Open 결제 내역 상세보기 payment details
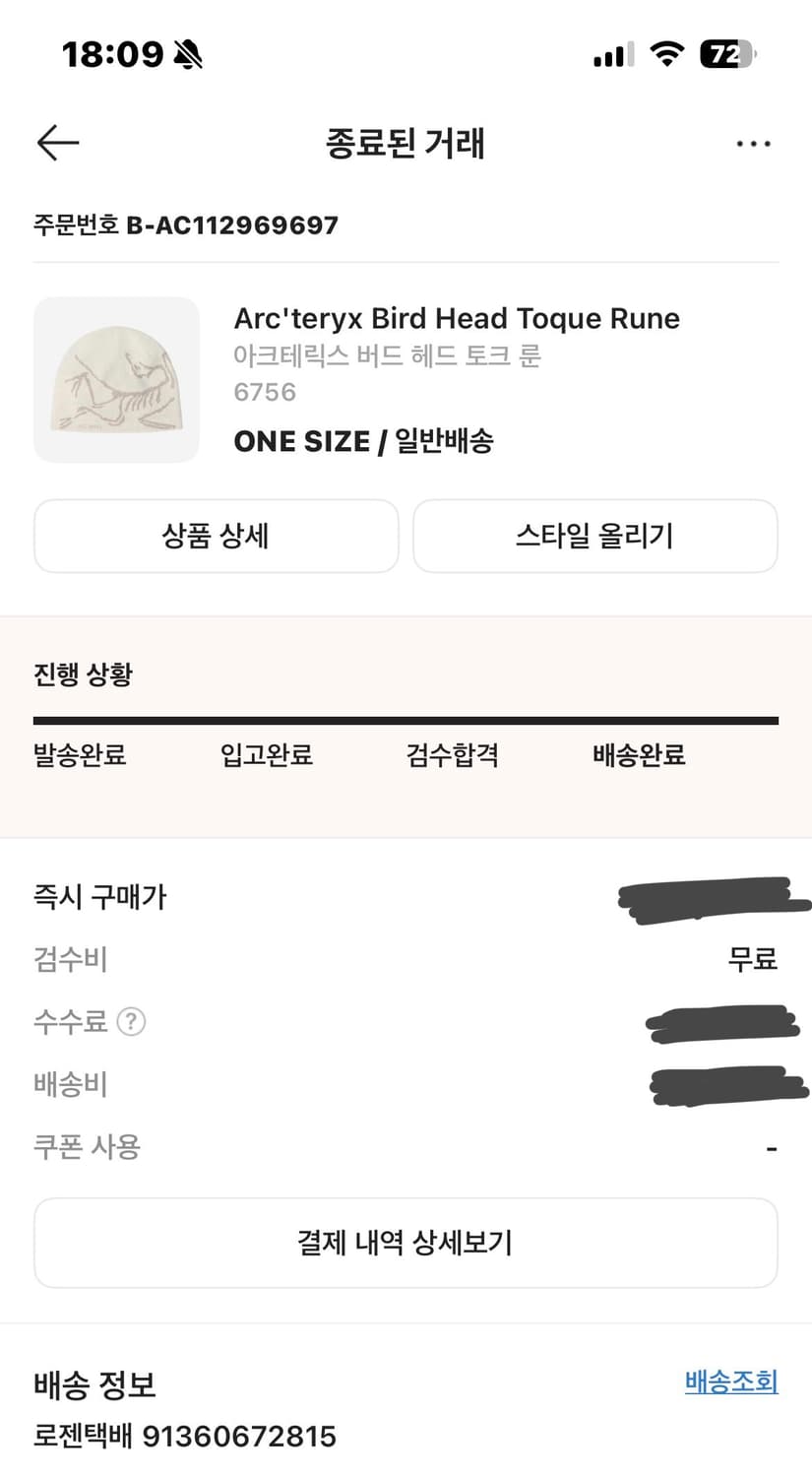Image resolution: width=812 pixels, height=1477 pixels. point(406,1243)
